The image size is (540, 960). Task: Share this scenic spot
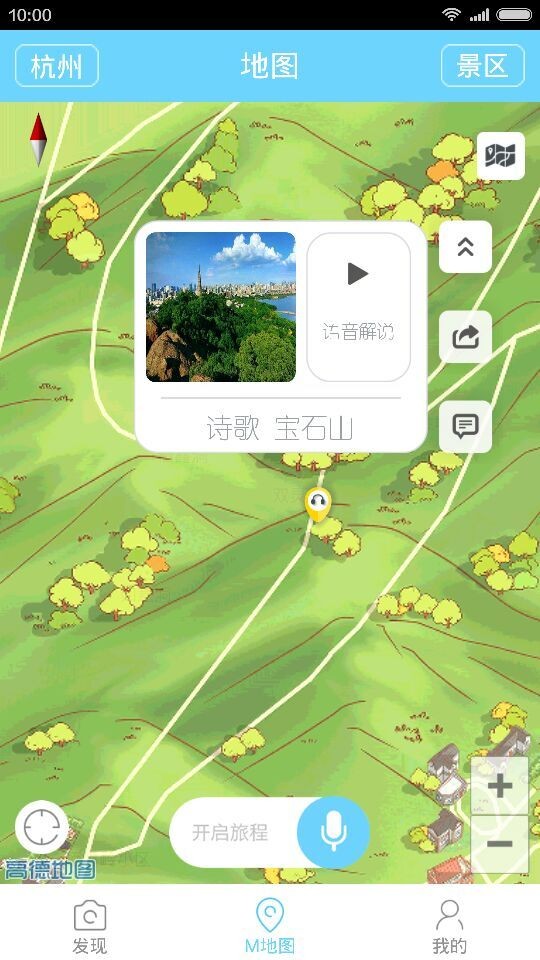point(465,337)
